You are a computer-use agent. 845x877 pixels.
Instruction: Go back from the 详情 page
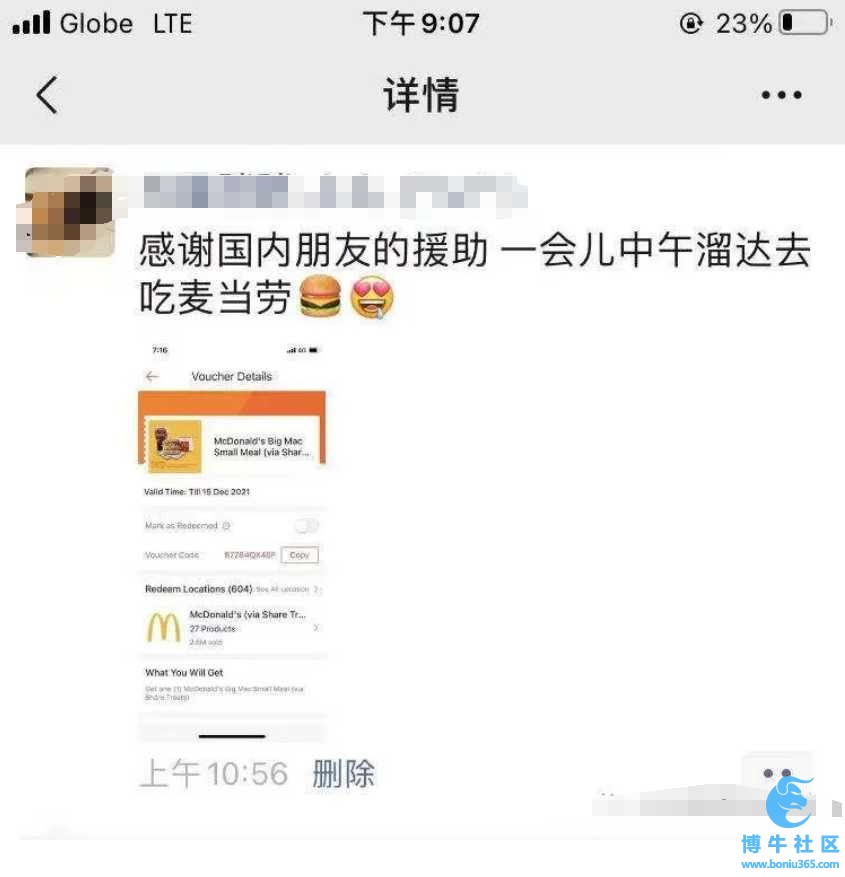pyautogui.click(x=47, y=96)
